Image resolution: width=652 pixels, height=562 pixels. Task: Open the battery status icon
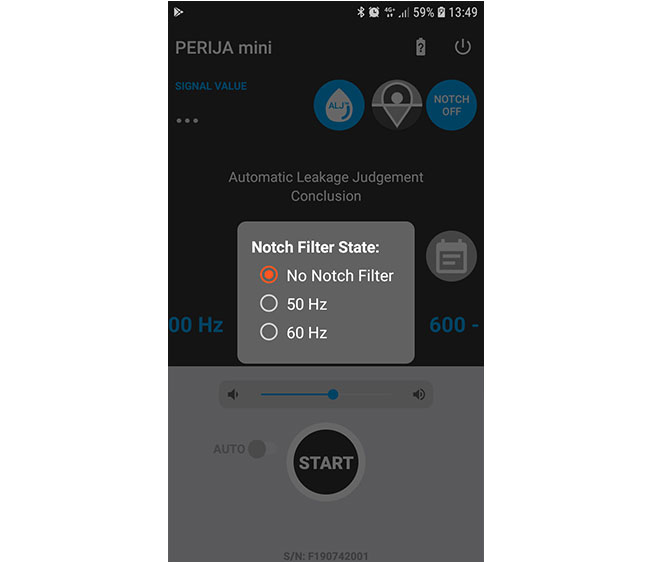click(421, 47)
